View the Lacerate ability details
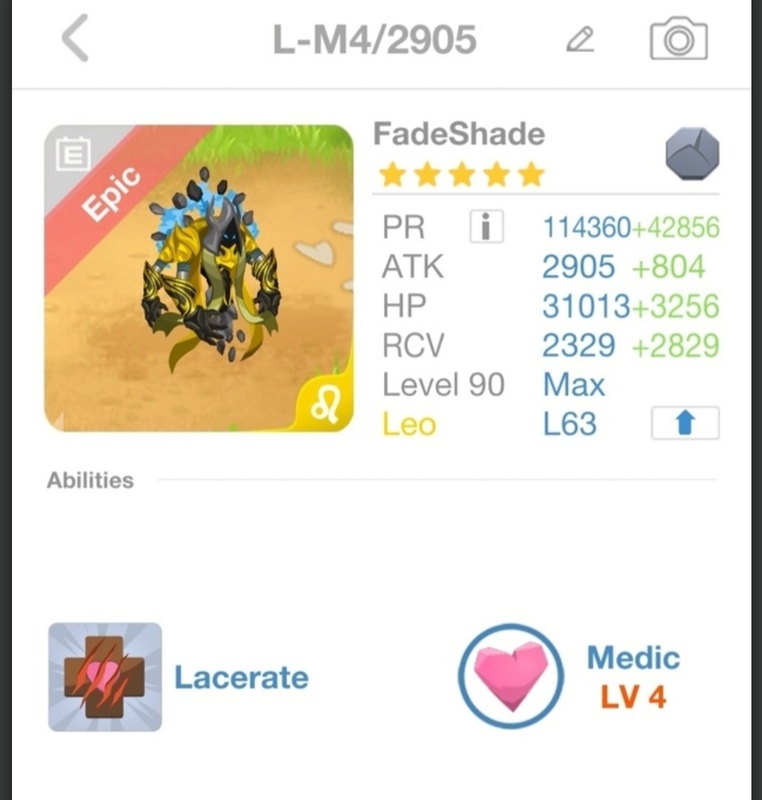Image resolution: width=762 pixels, height=800 pixels. pyautogui.click(x=105, y=677)
